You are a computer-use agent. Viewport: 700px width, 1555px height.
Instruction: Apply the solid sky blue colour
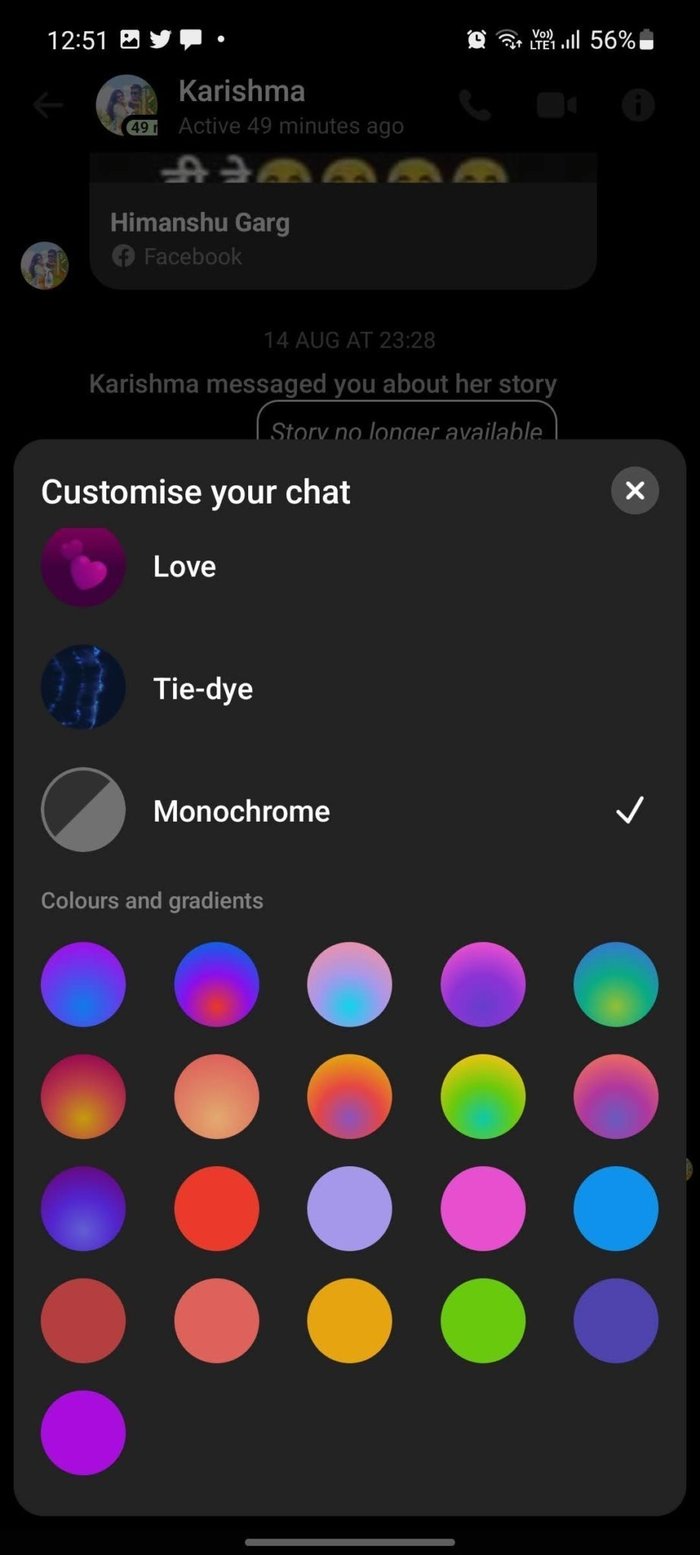pyautogui.click(x=616, y=1208)
